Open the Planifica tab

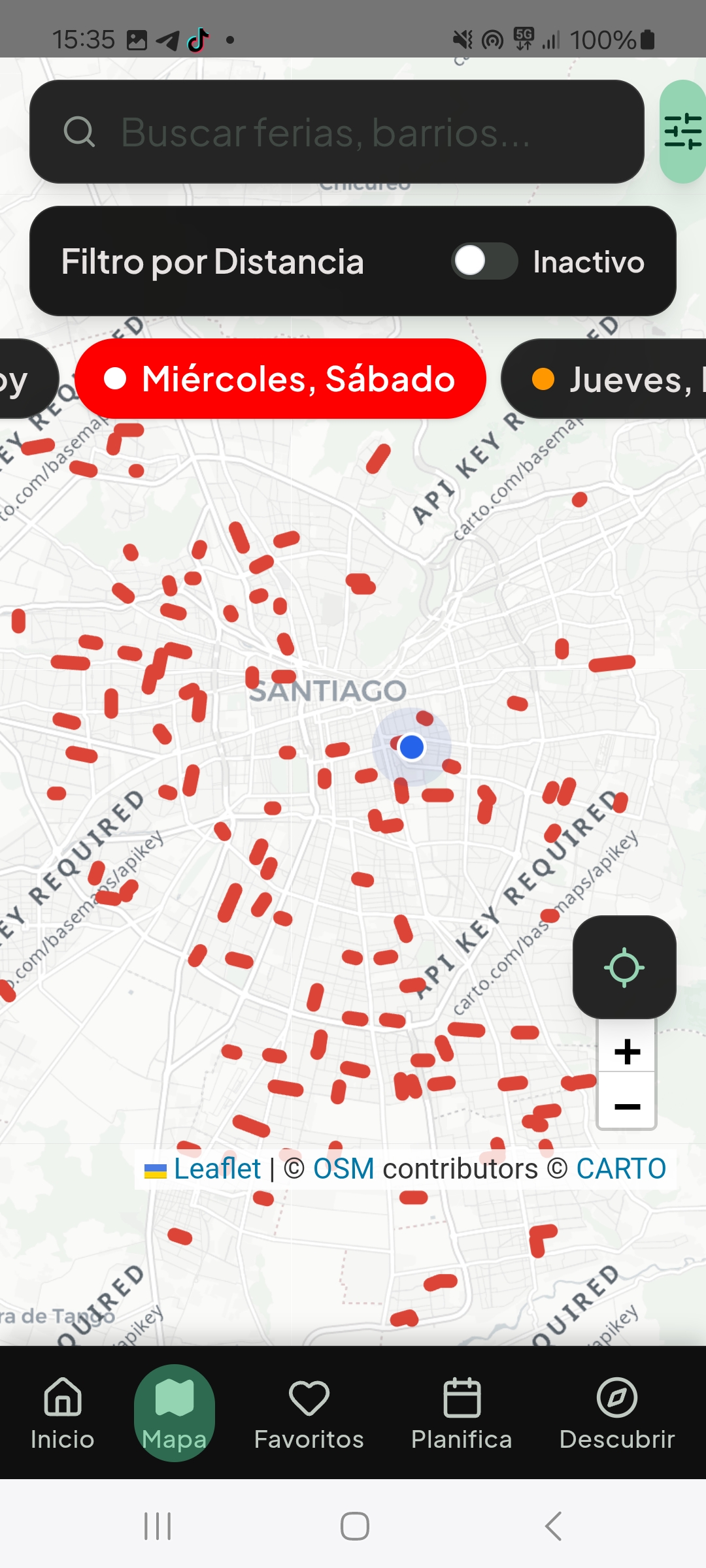tap(462, 1413)
